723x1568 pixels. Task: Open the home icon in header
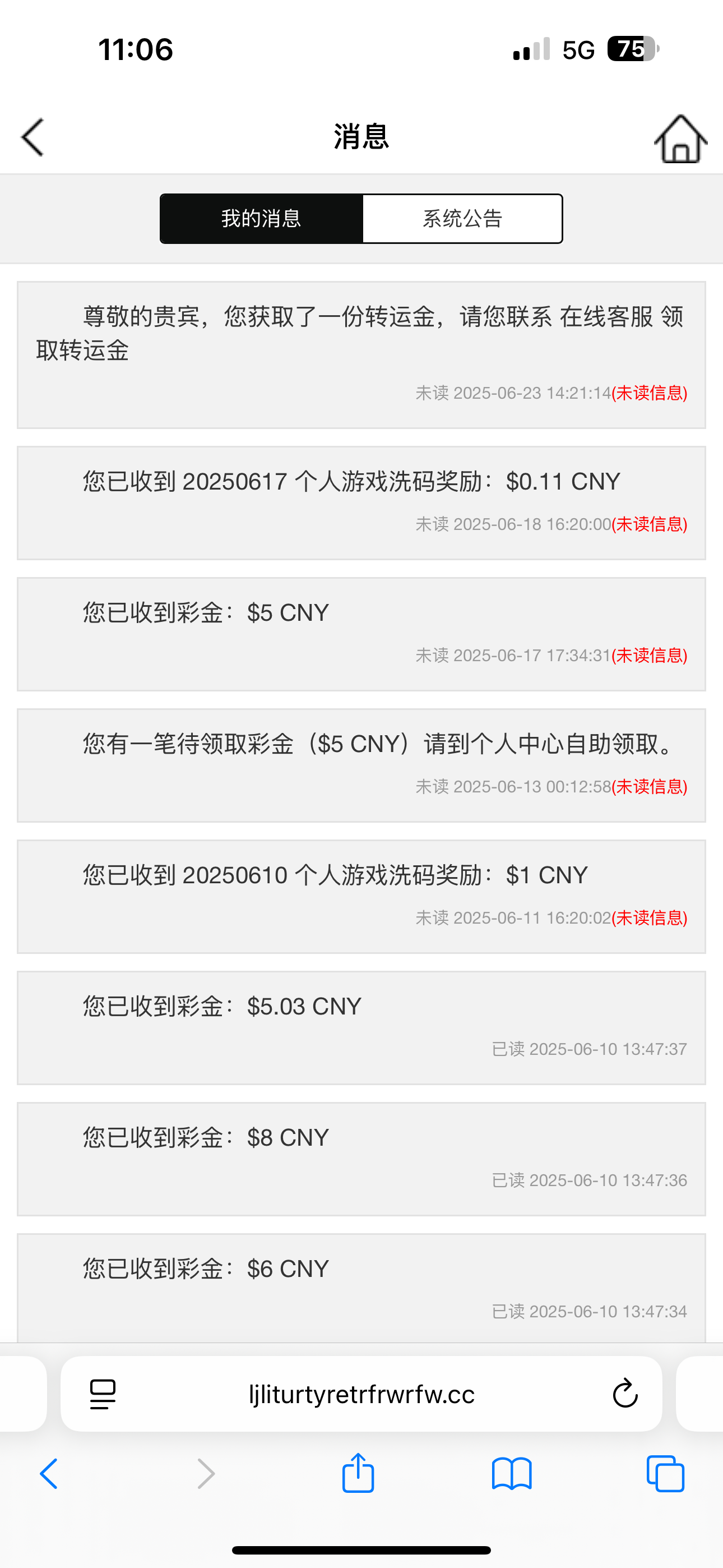click(x=680, y=139)
